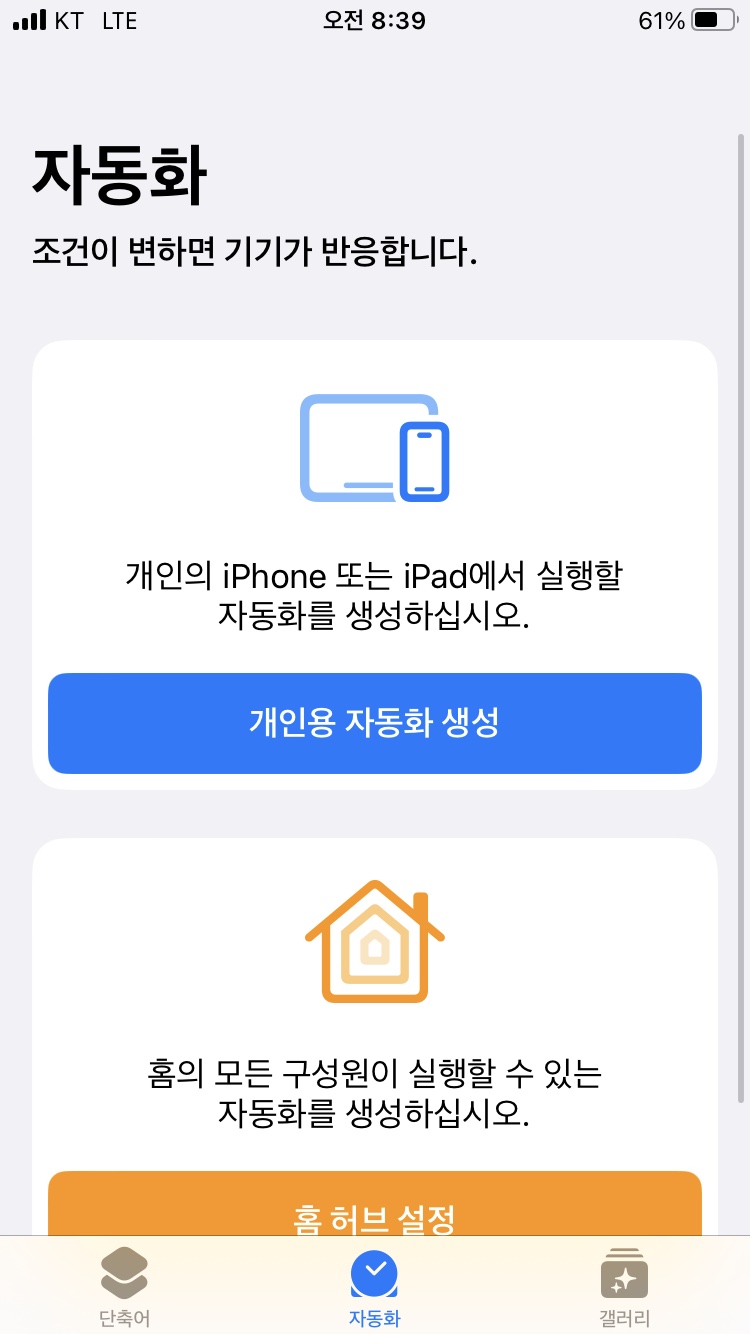
Task: Tap the 개인용 자동화 생성 button
Action: click(375, 723)
